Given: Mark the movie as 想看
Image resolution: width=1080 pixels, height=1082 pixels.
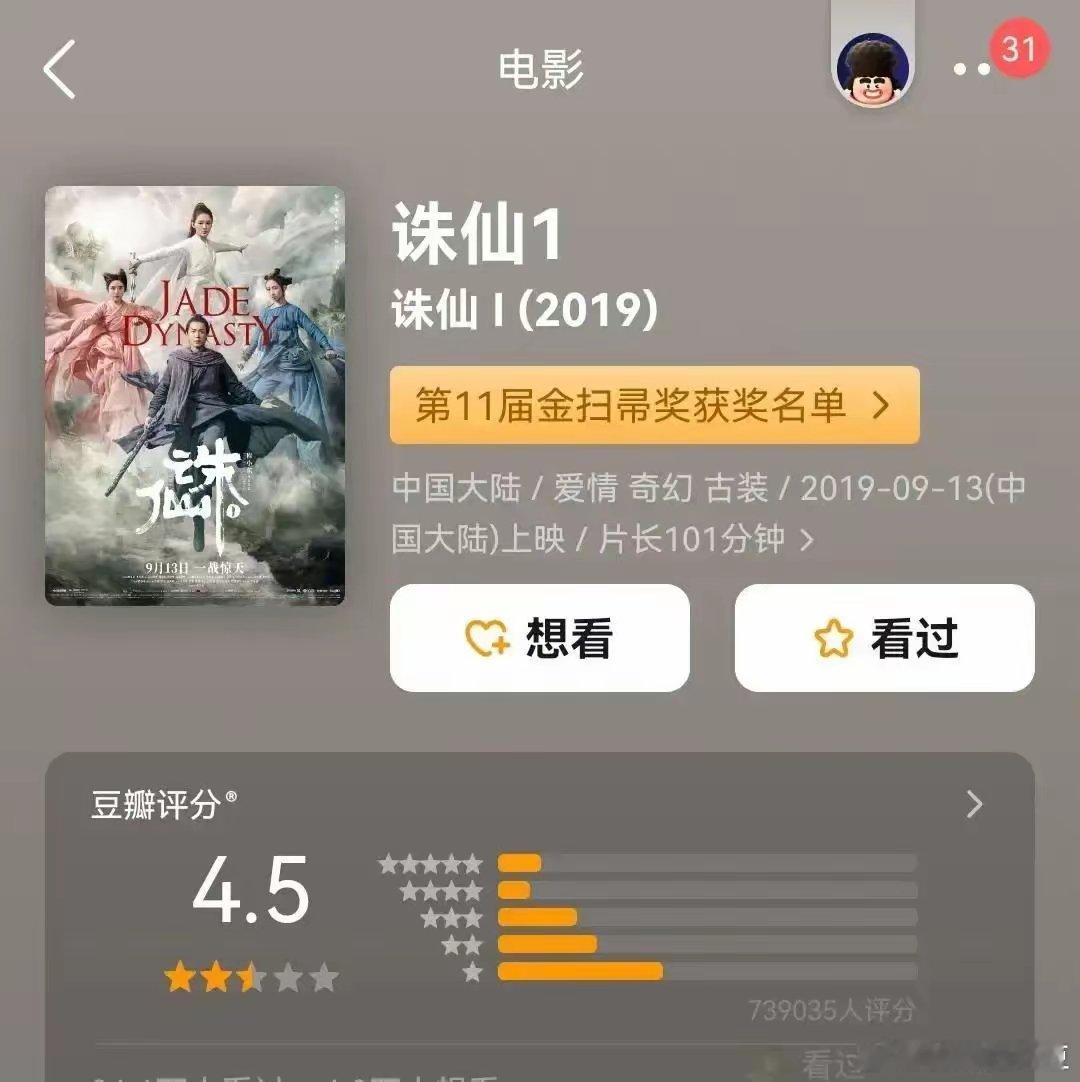Looking at the screenshot, I should (x=540, y=639).
